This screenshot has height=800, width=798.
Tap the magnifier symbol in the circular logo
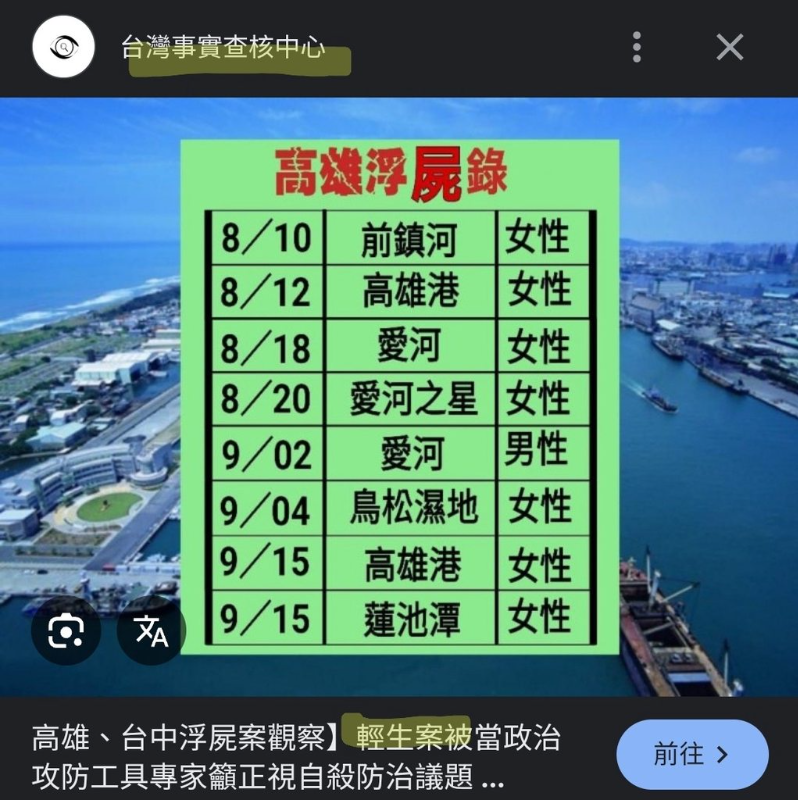pos(61,46)
